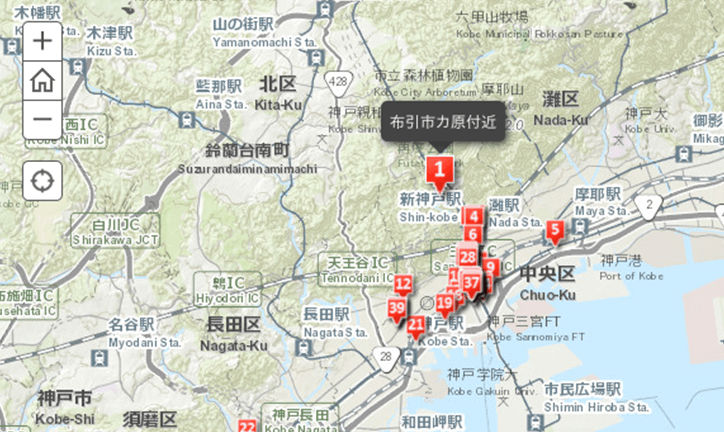Select map marker number 28
This screenshot has height=432, width=724.
click(x=467, y=257)
